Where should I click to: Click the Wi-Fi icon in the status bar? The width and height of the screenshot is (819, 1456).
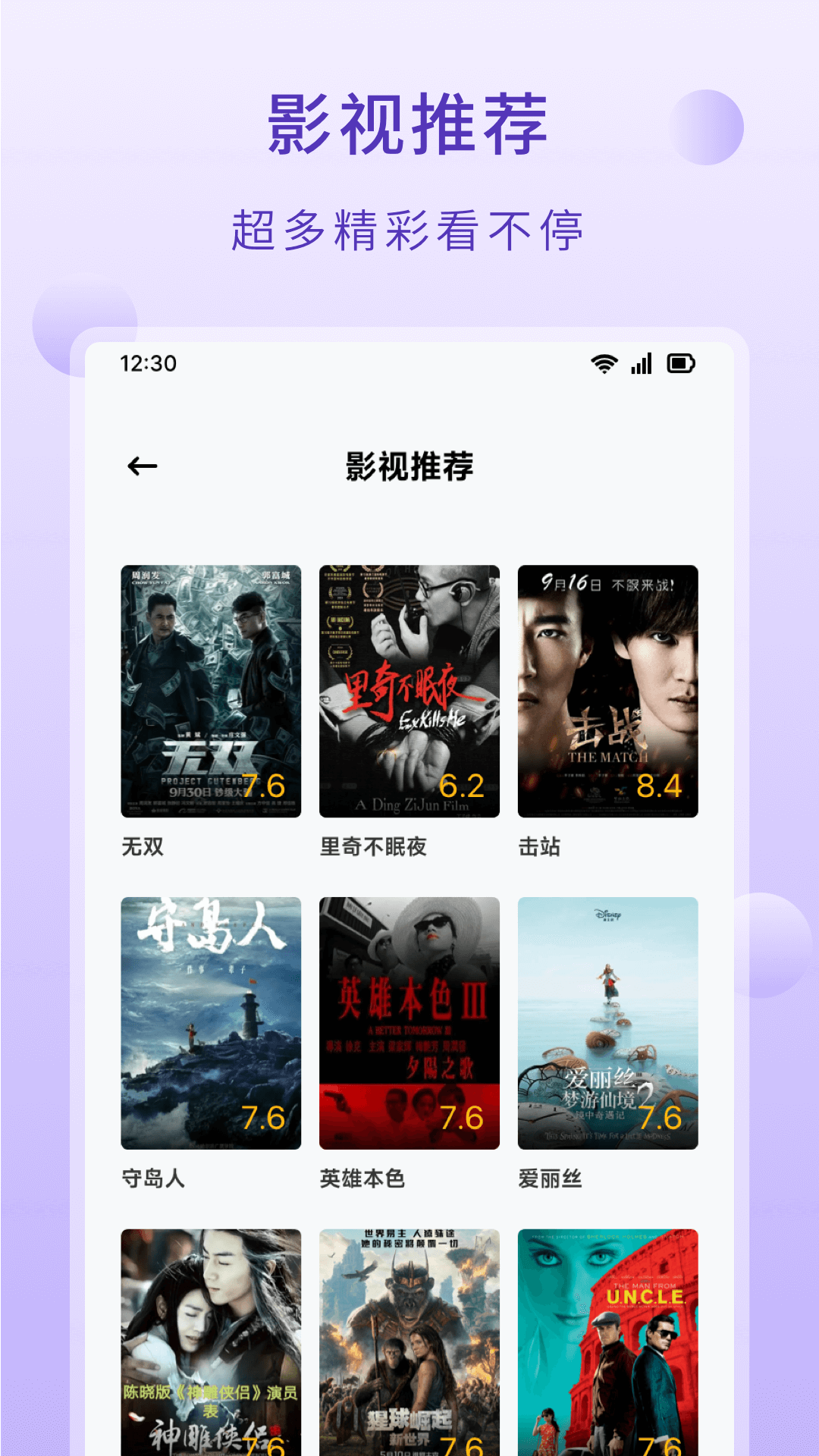(603, 364)
